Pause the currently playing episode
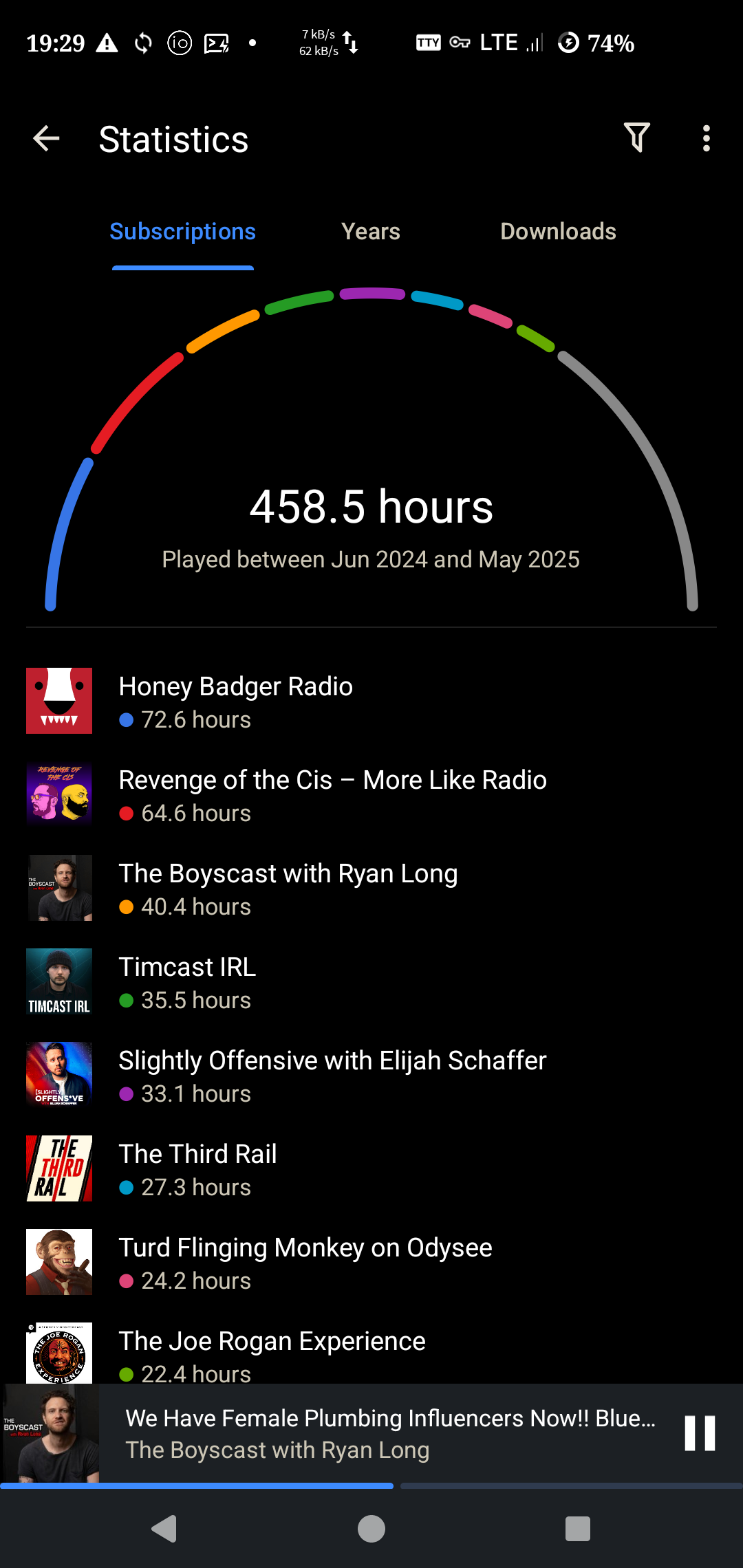Viewport: 743px width, 1568px height. click(700, 1433)
